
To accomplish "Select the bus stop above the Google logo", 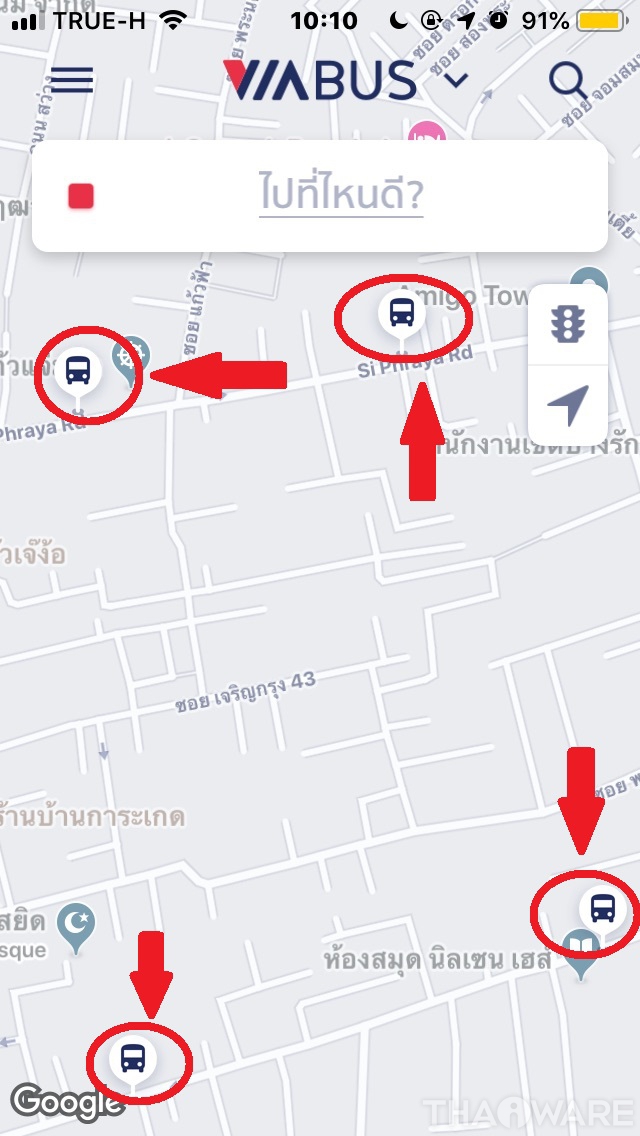I will click(133, 1057).
